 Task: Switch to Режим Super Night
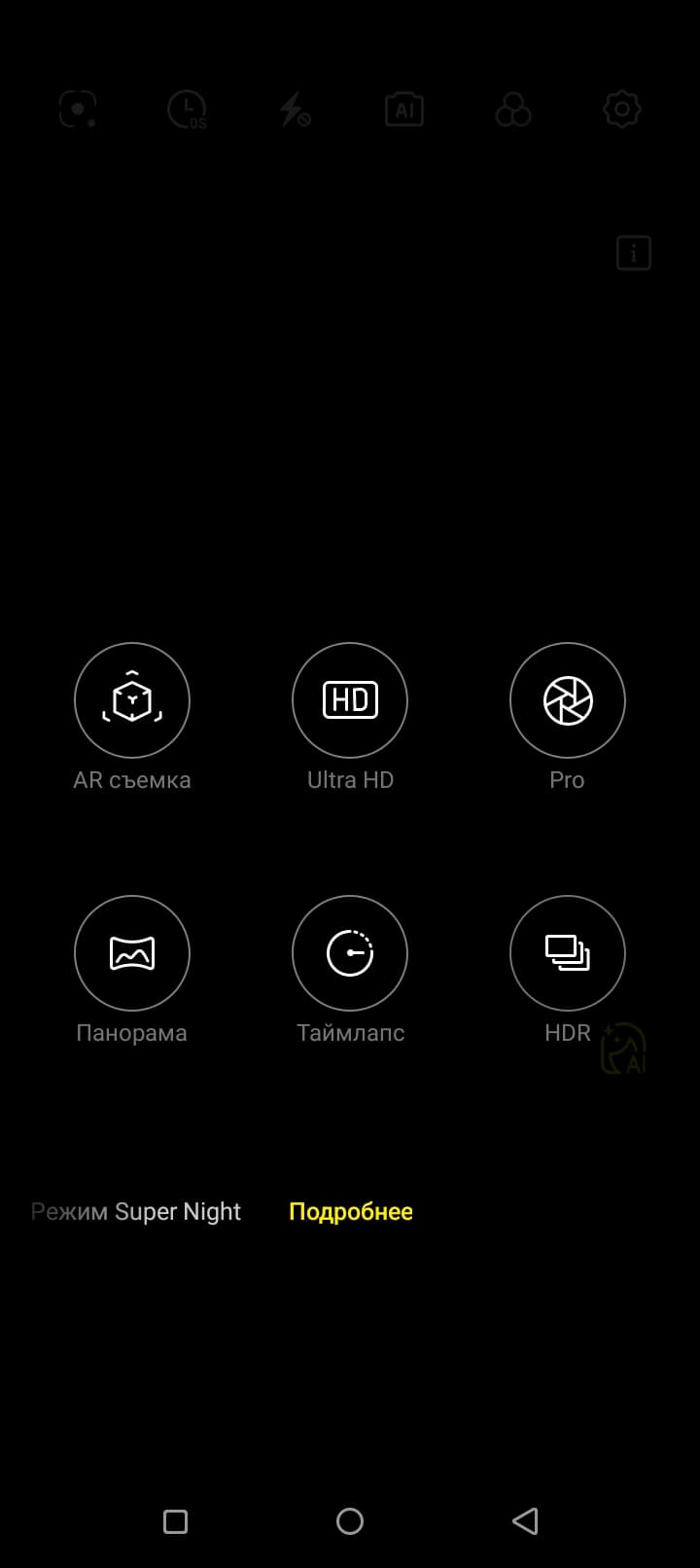click(136, 1211)
